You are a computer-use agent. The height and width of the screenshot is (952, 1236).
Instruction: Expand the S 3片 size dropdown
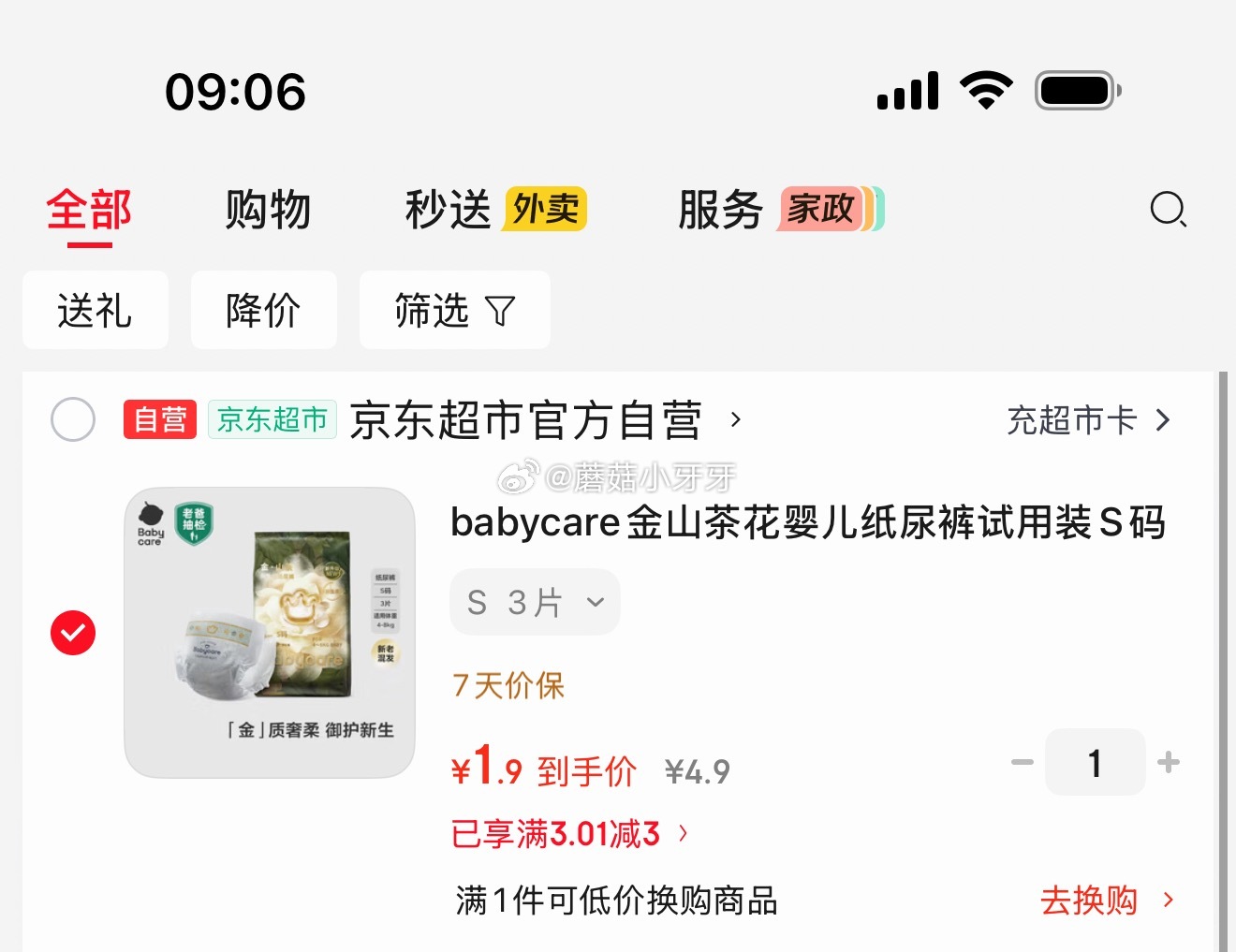(535, 603)
